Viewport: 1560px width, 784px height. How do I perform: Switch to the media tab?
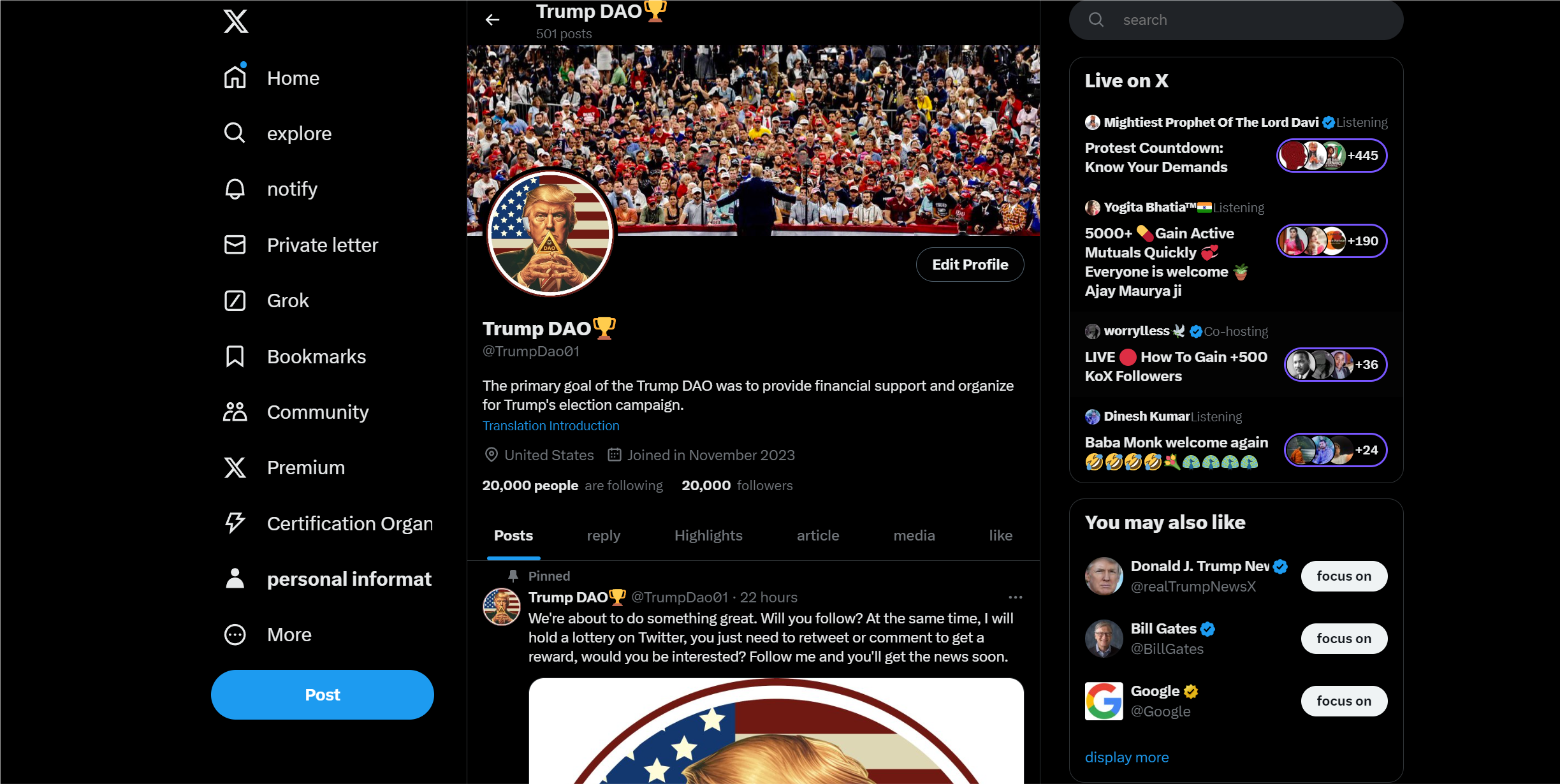click(x=914, y=535)
